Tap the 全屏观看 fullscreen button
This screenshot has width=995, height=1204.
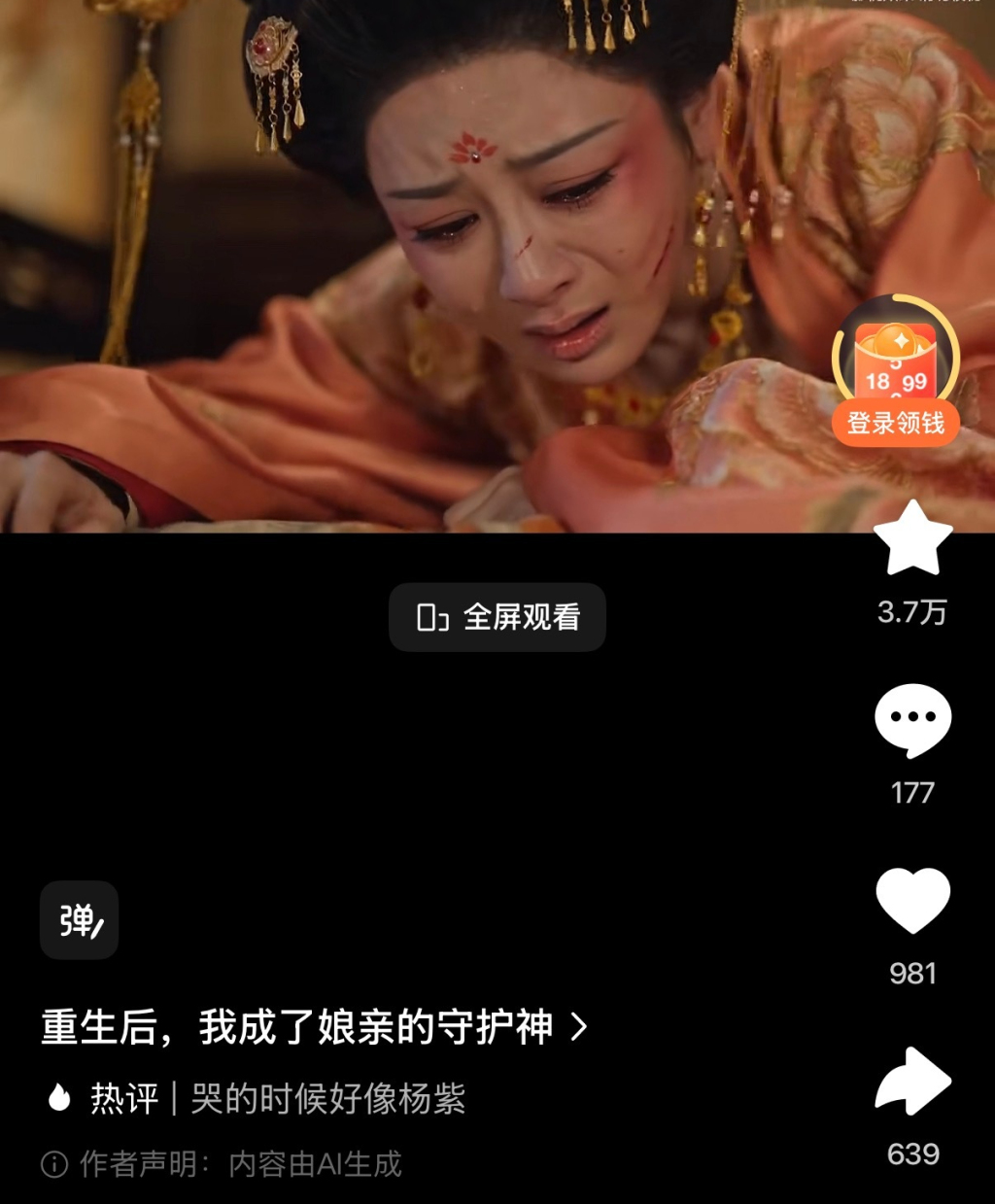coord(497,617)
